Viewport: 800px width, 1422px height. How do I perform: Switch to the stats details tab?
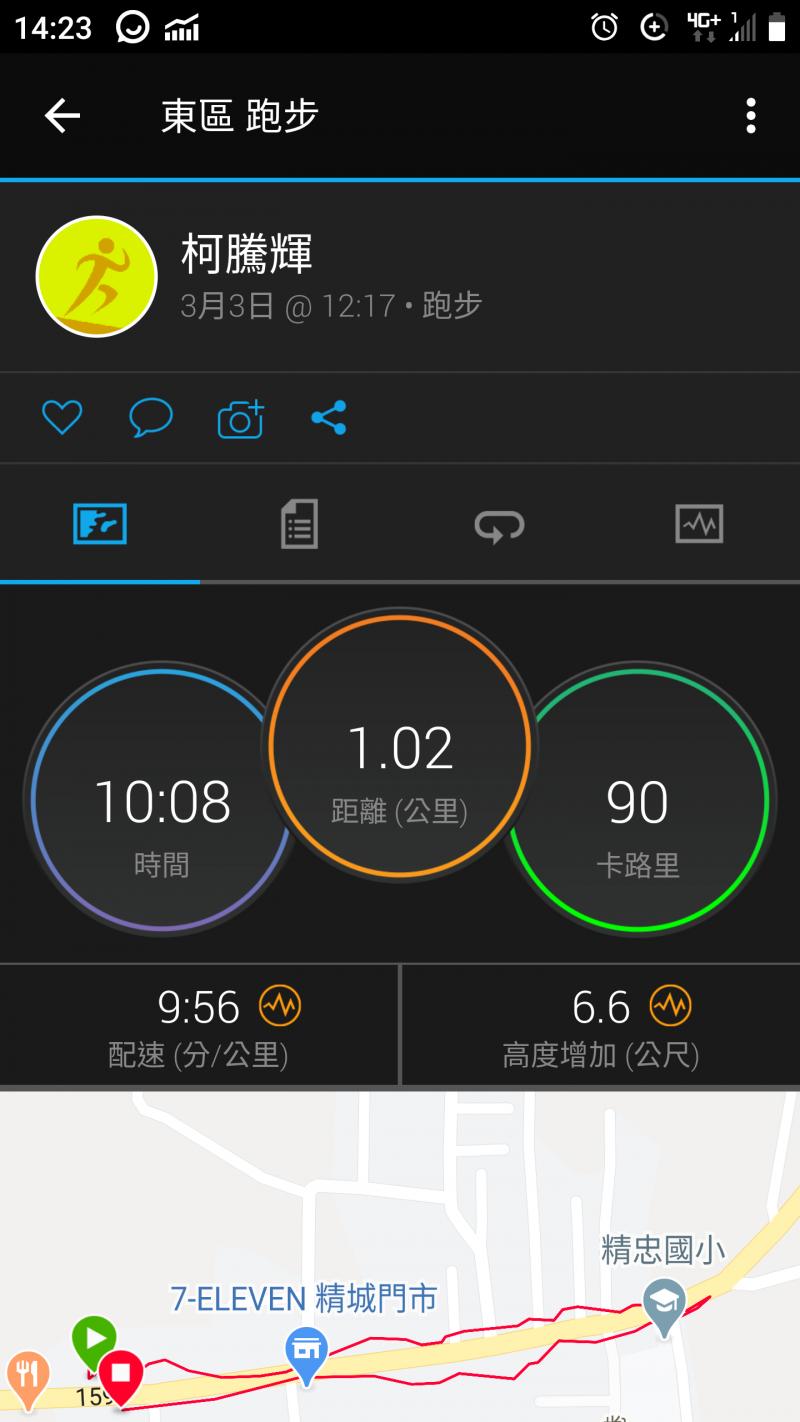299,524
